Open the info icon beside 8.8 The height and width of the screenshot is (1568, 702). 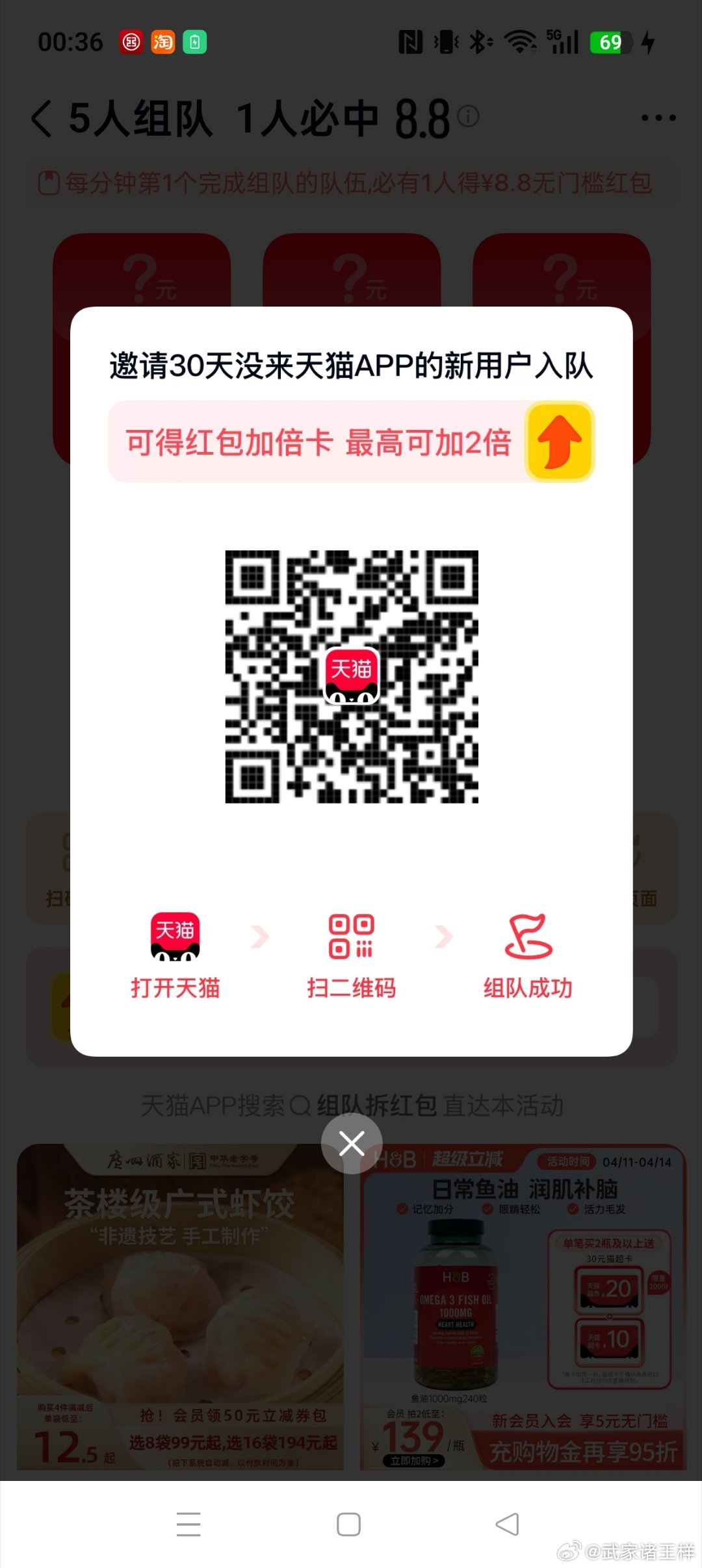pyautogui.click(x=468, y=116)
